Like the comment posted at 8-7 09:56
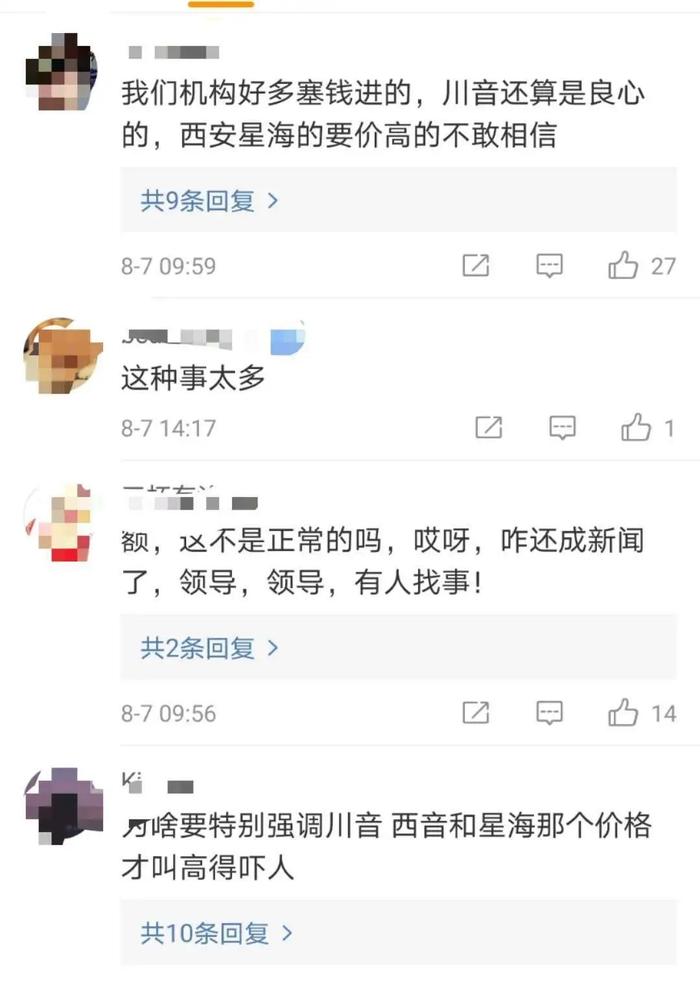 point(623,713)
